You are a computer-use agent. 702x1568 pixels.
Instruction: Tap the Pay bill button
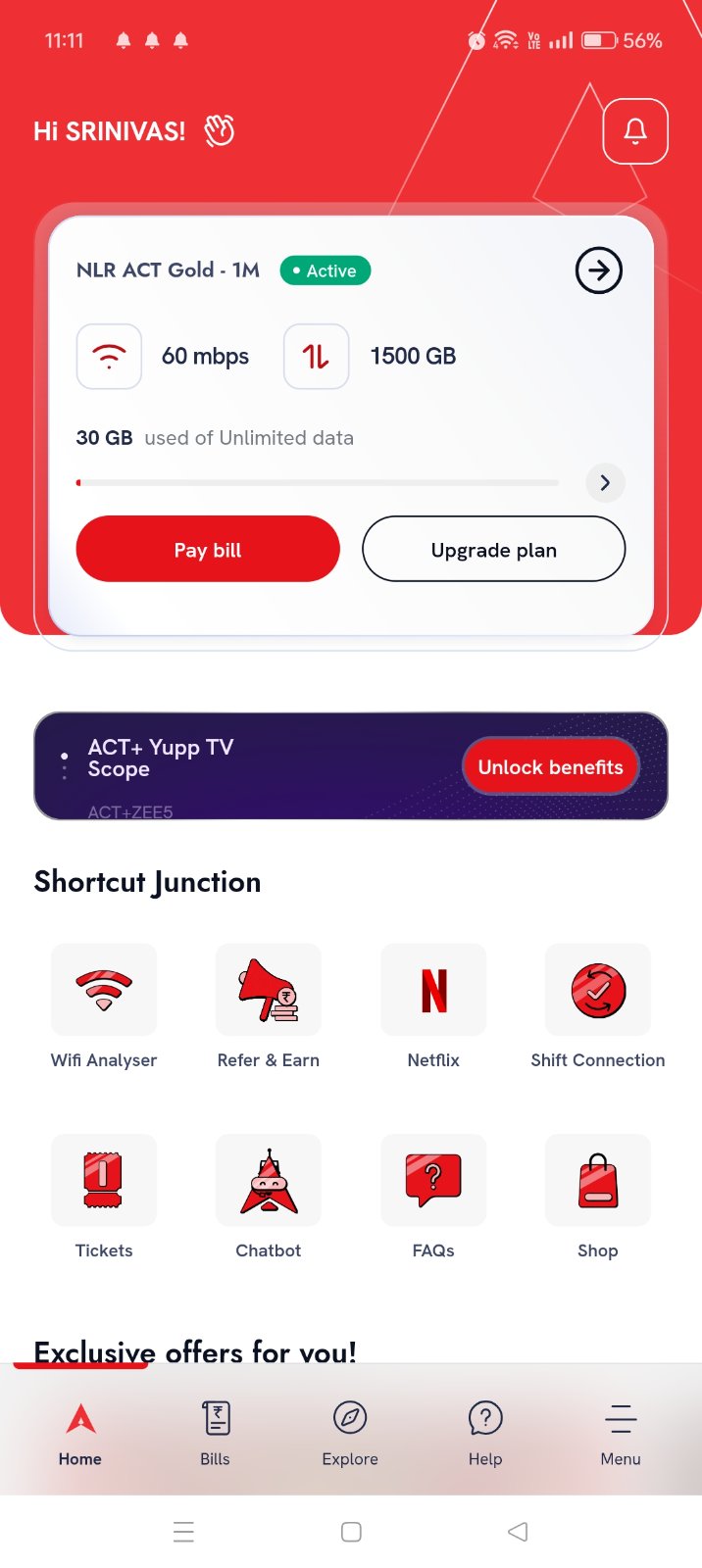click(x=208, y=549)
